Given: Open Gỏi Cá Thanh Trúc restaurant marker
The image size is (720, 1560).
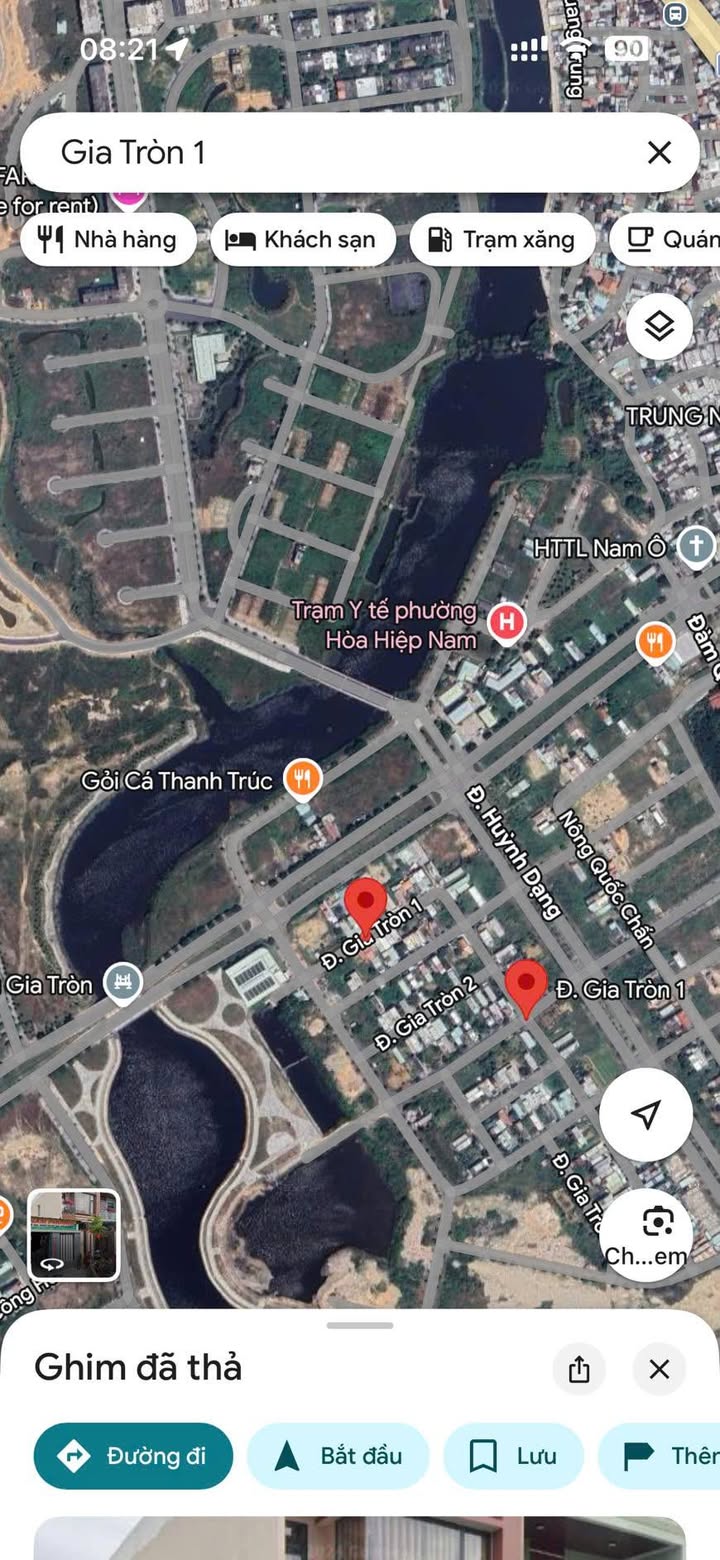Looking at the screenshot, I should (x=302, y=778).
